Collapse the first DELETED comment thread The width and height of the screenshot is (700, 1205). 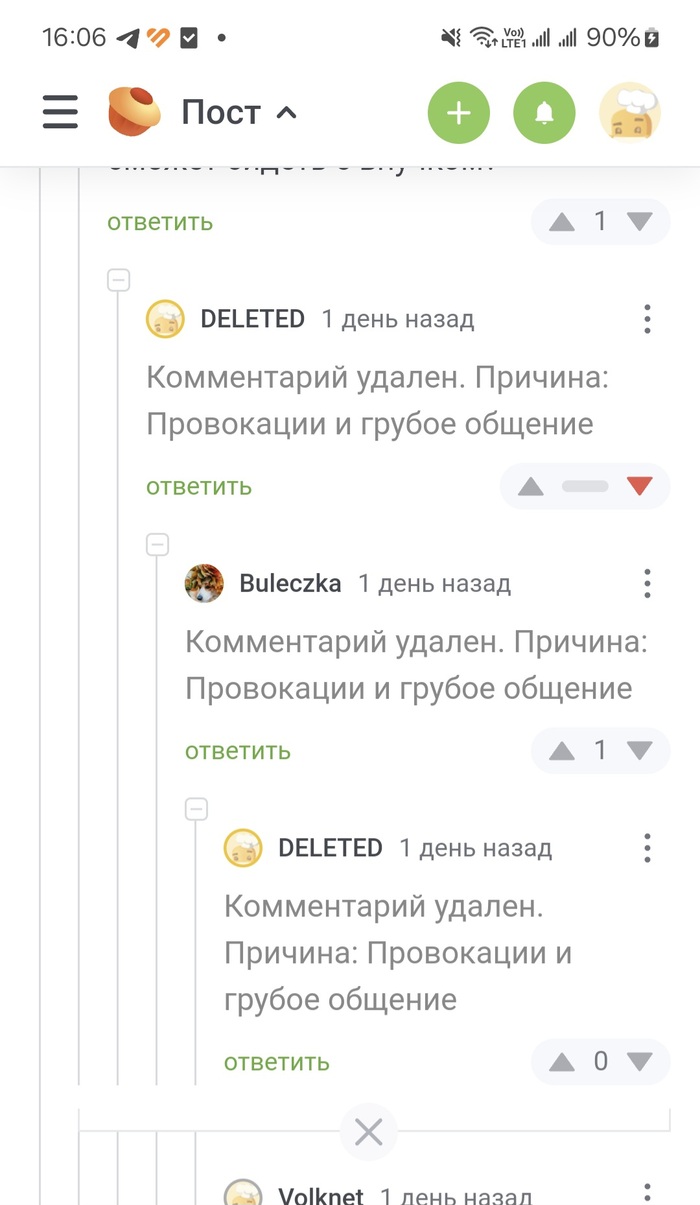click(119, 281)
